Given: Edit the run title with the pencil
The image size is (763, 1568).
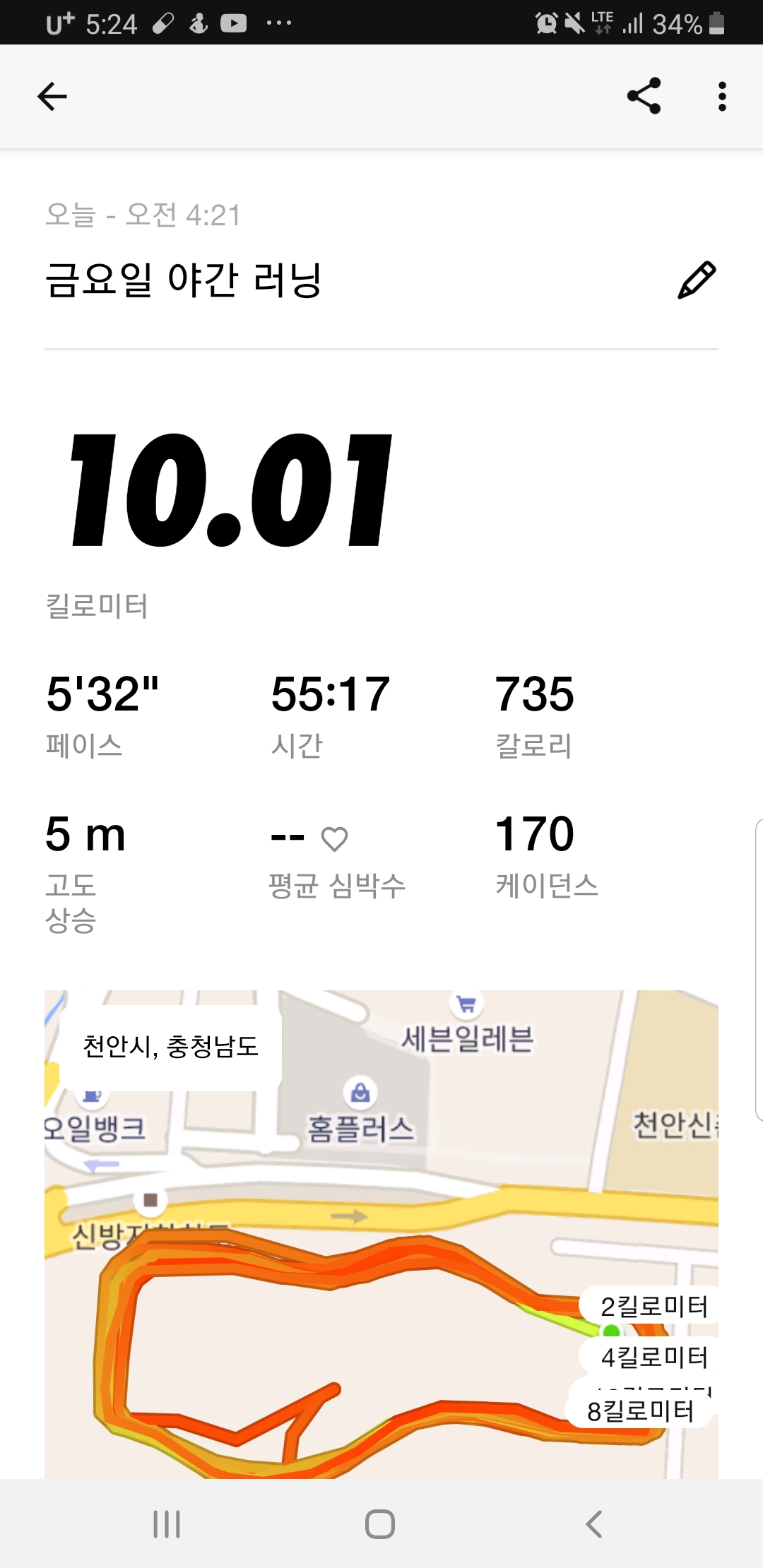Looking at the screenshot, I should 697,280.
